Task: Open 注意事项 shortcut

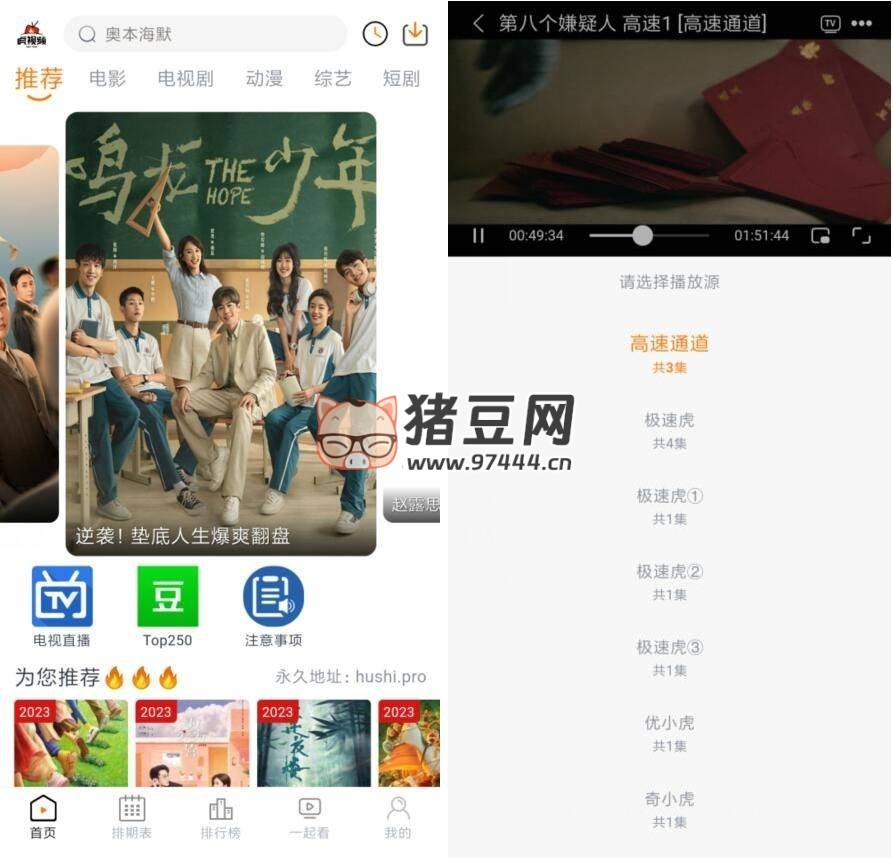Action: coord(273,606)
